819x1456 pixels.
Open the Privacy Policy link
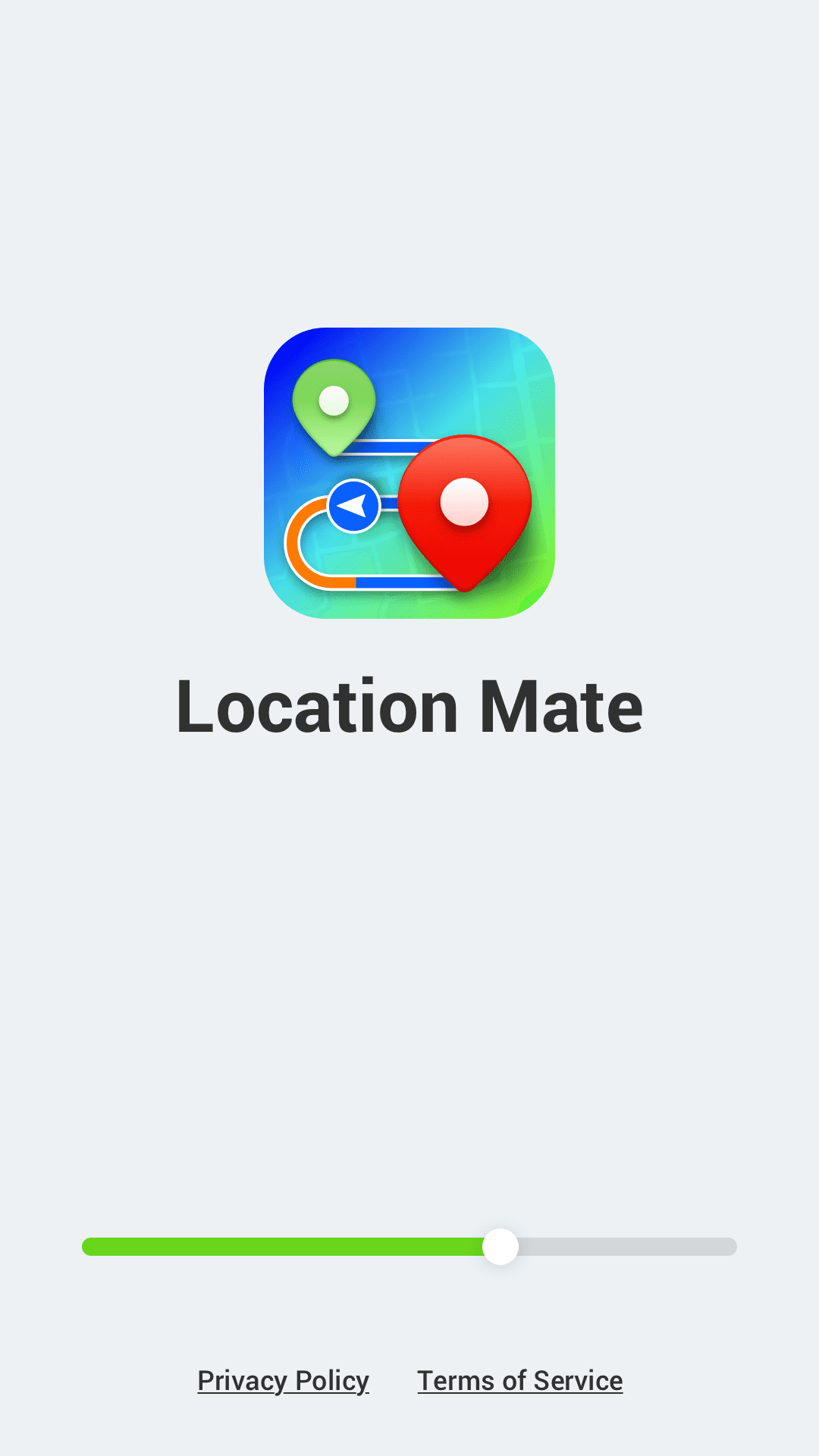point(283,1381)
